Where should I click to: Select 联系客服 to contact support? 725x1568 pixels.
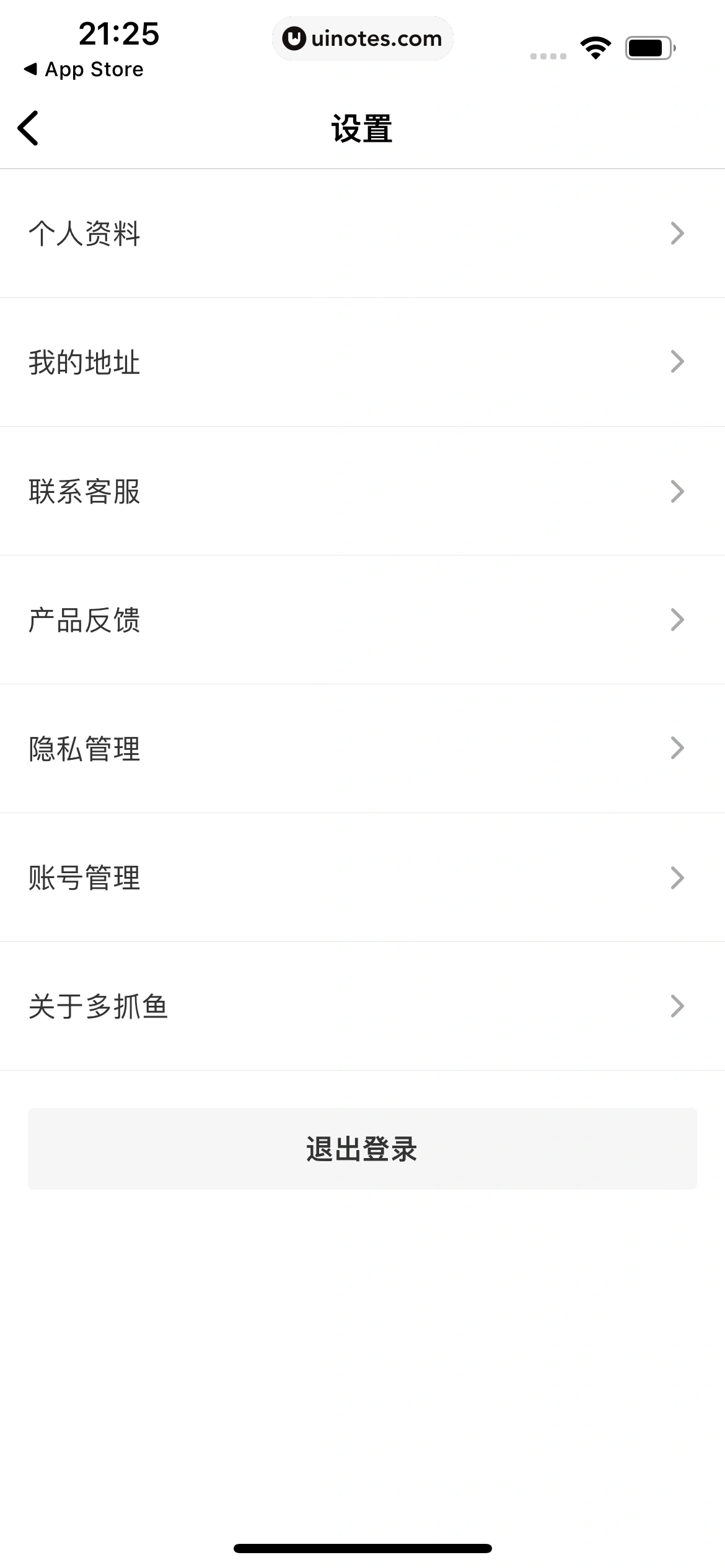click(x=362, y=491)
